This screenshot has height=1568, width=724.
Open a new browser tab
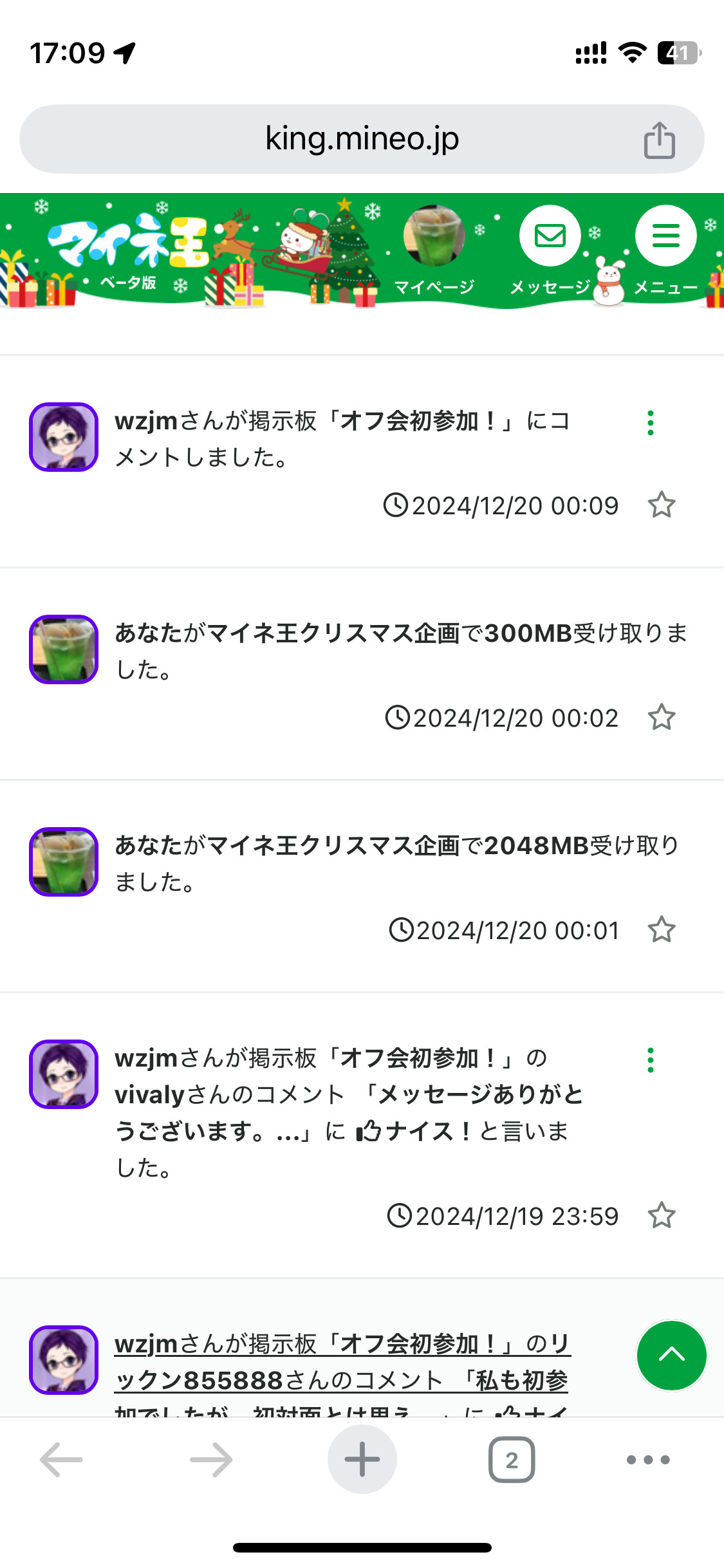click(x=362, y=1459)
